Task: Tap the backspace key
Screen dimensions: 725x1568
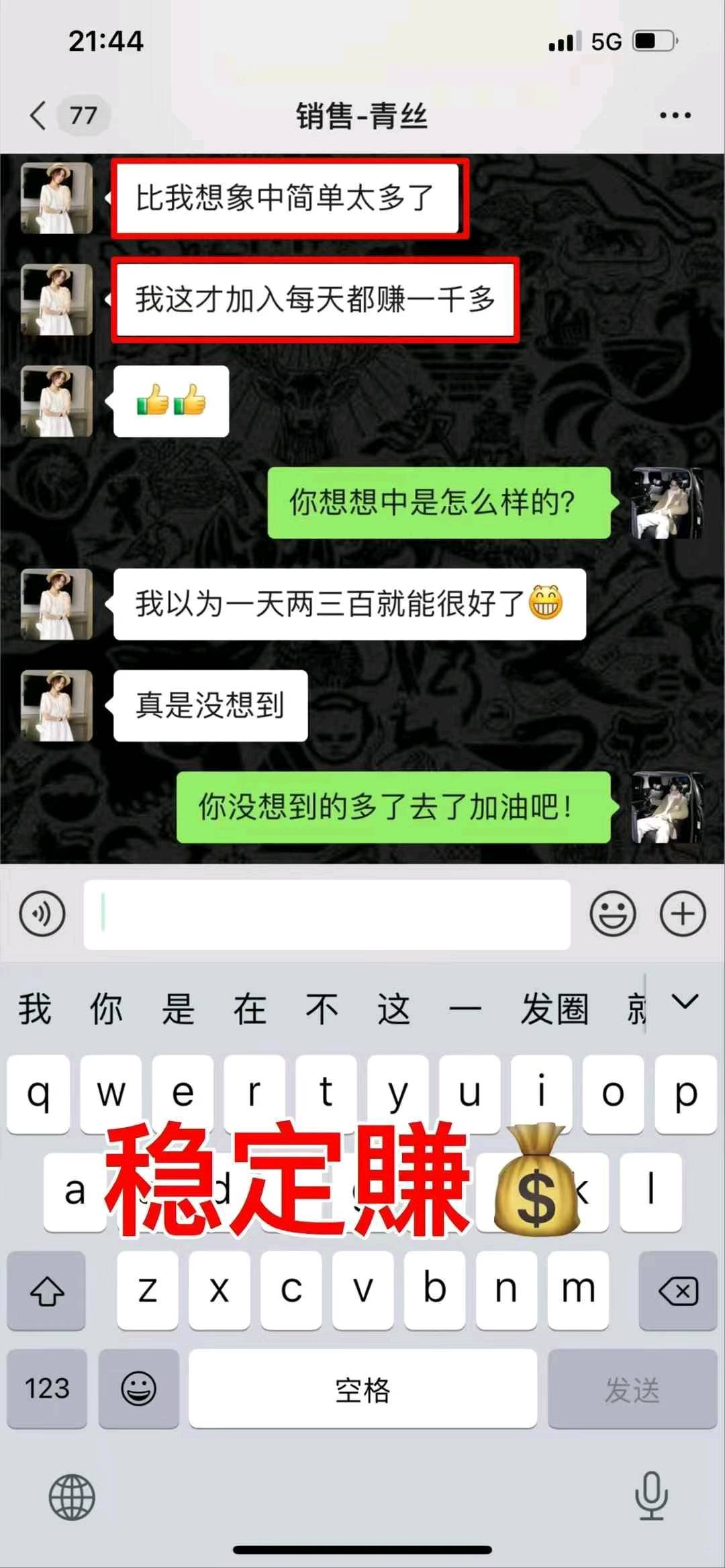Action: [678, 1290]
